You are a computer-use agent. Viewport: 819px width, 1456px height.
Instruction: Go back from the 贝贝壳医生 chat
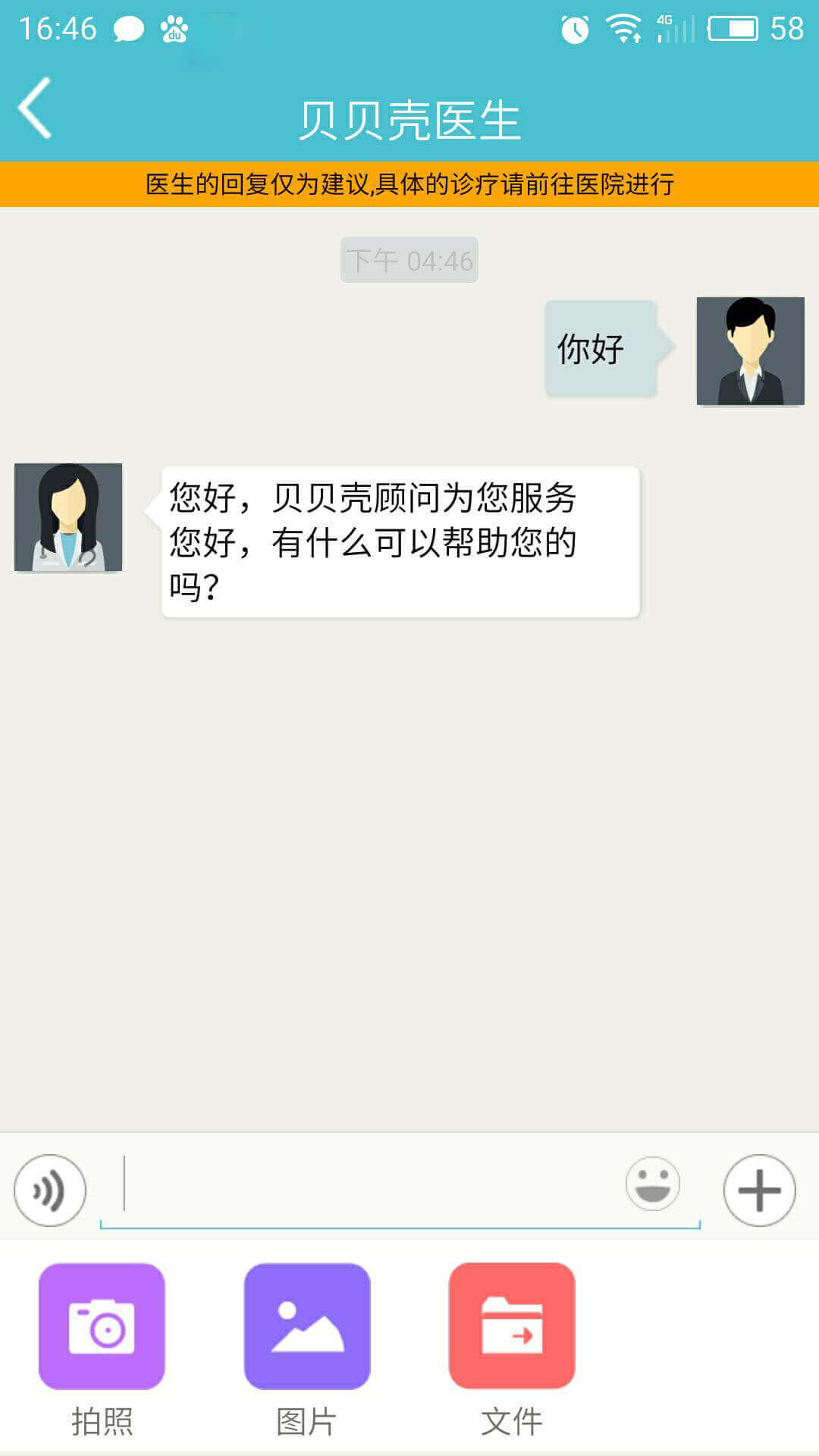[36, 108]
